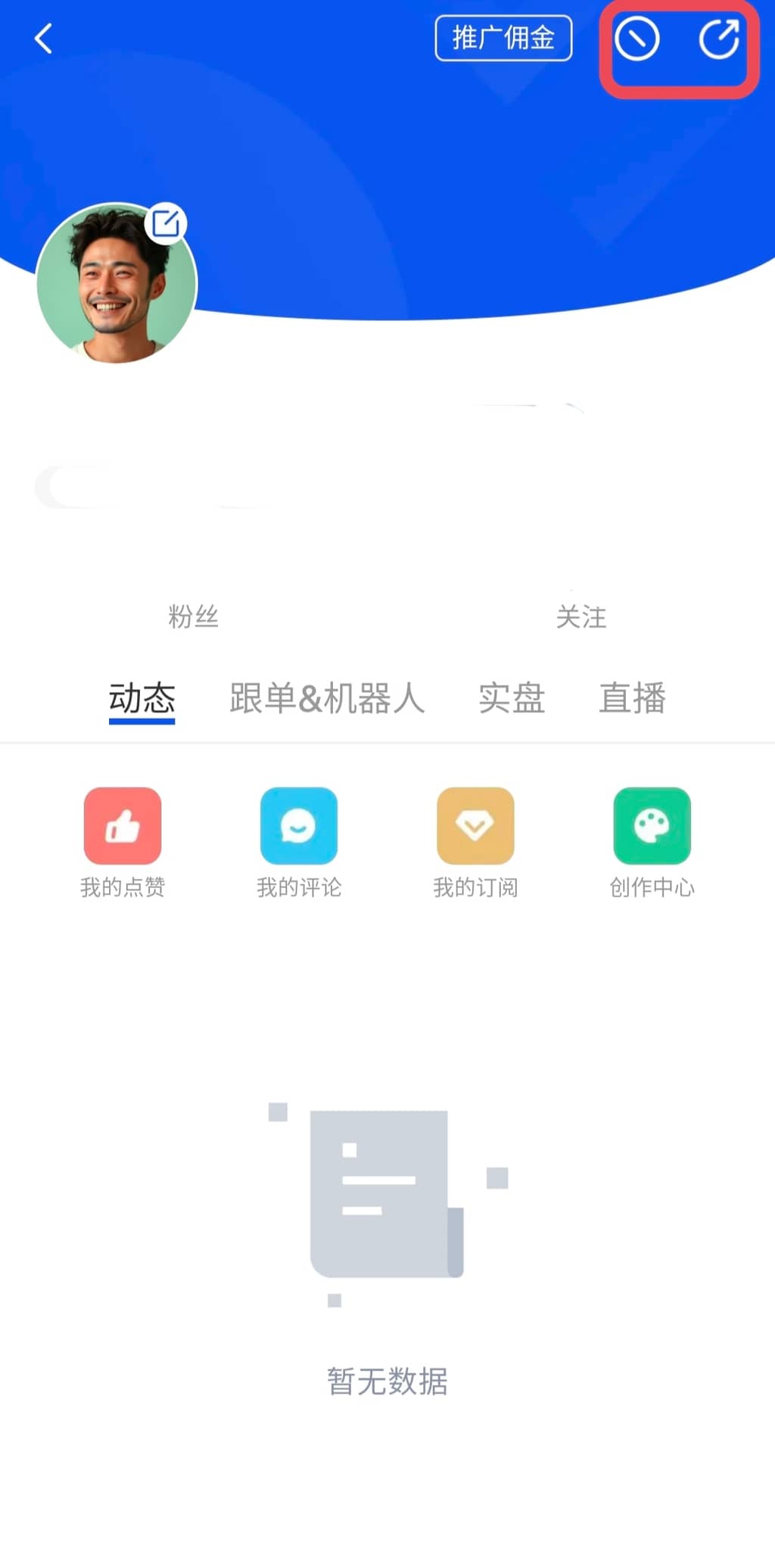This screenshot has height=1568, width=775.
Task: Switch to the 动态 tab
Action: coord(142,698)
